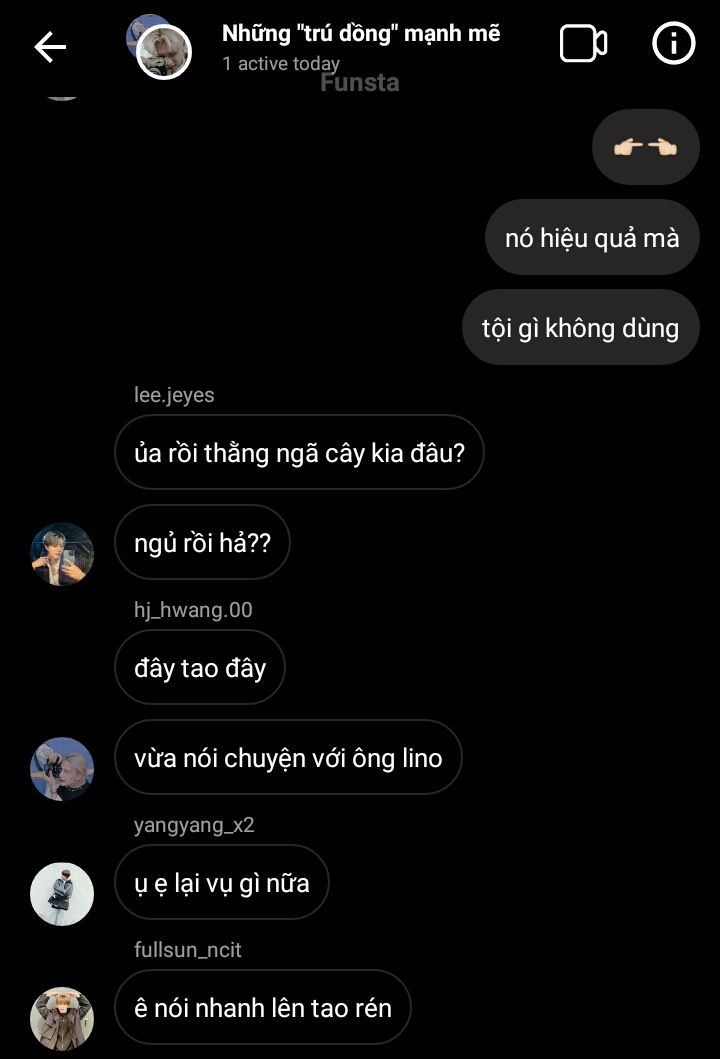Start a video call with the group
720x1059 pixels.
pyautogui.click(x=584, y=45)
